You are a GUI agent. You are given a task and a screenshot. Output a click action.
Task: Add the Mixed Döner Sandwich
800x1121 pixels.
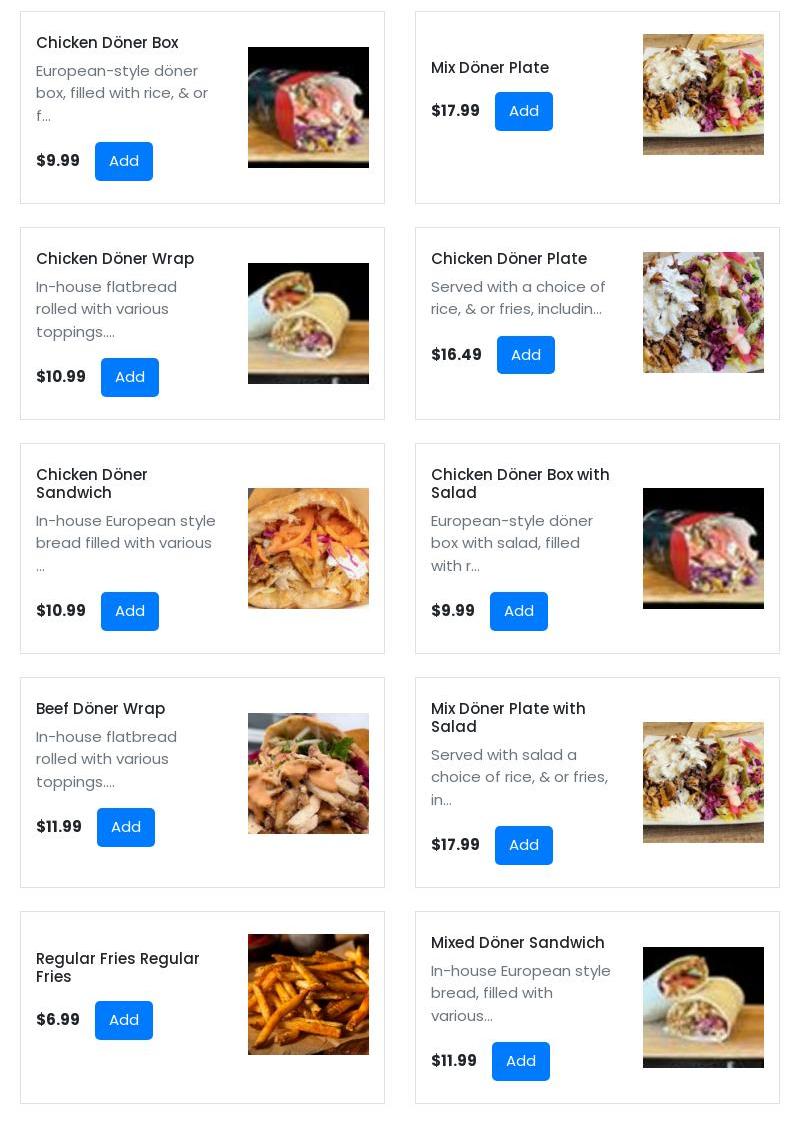pos(520,1061)
